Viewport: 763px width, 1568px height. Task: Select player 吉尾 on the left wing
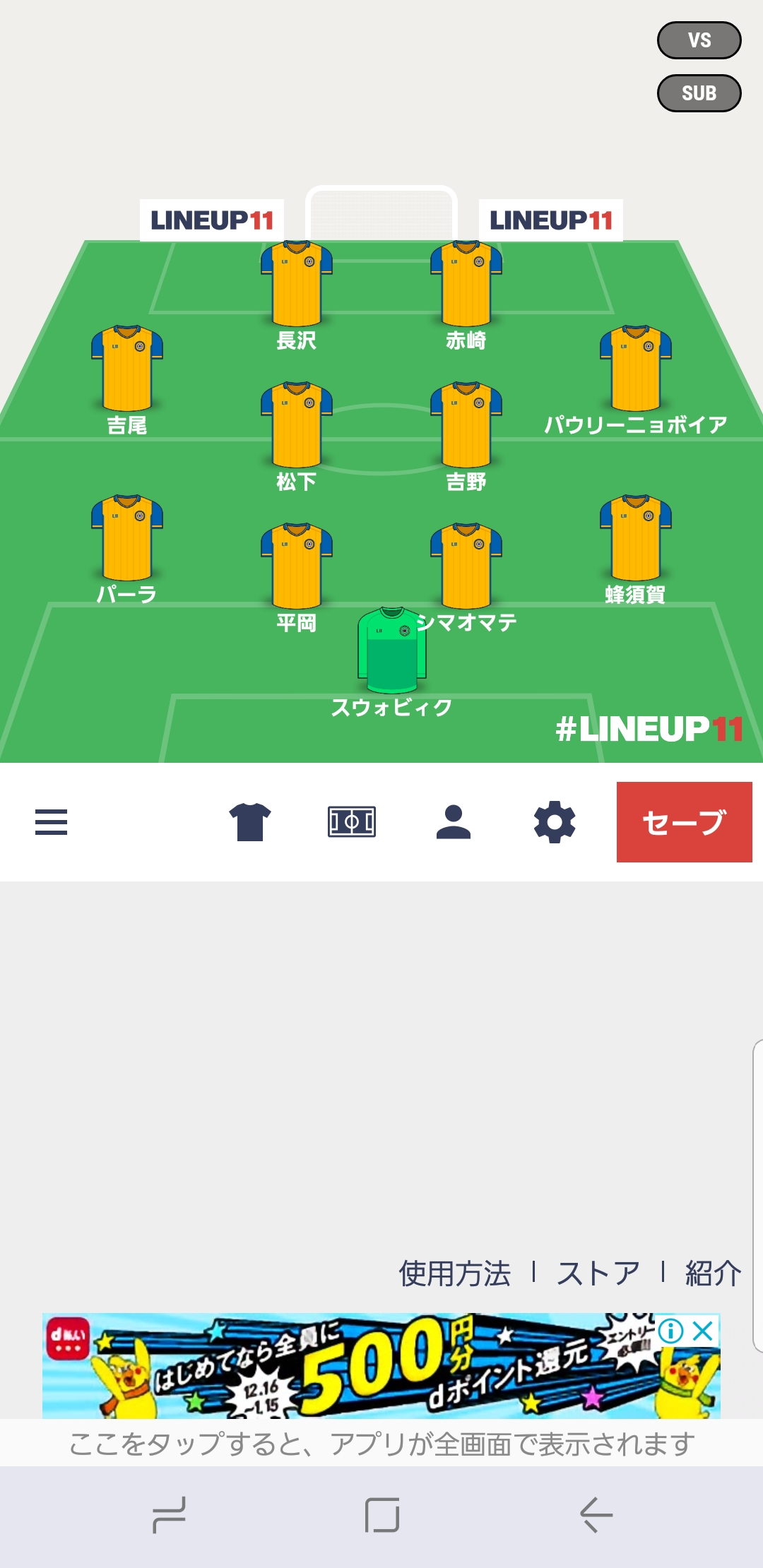(x=126, y=369)
